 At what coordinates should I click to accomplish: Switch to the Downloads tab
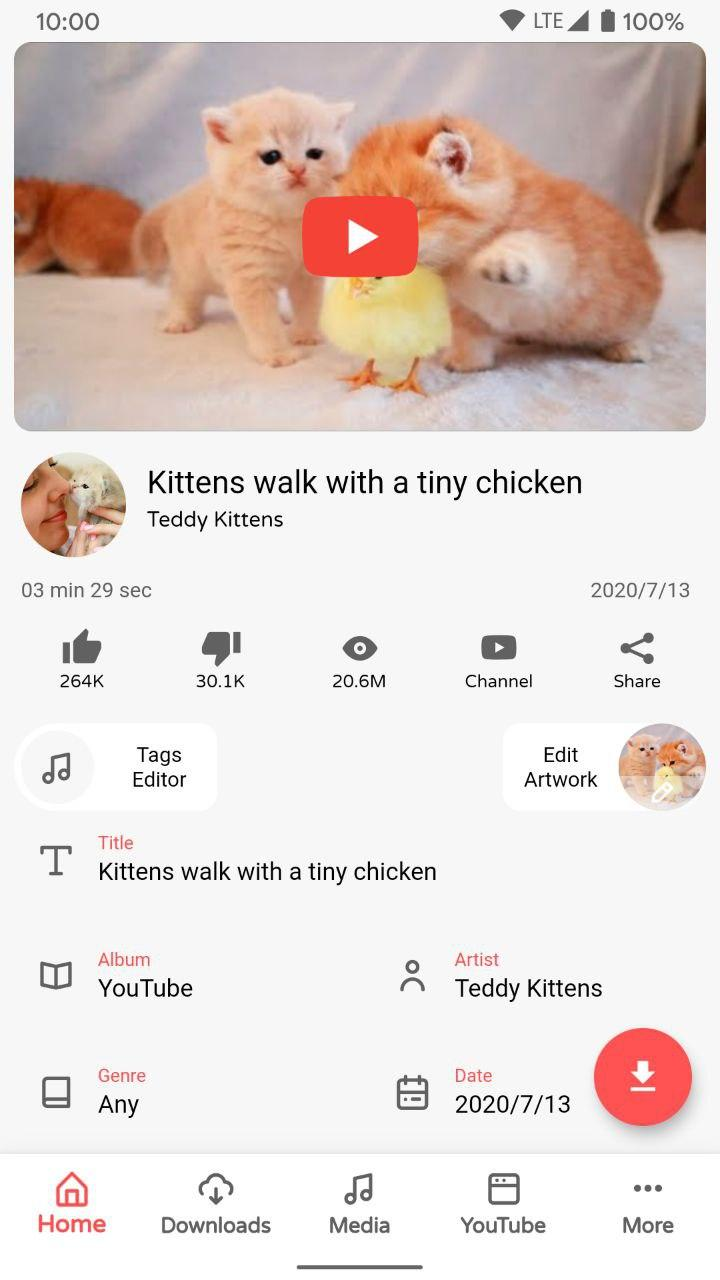[x=216, y=1205]
